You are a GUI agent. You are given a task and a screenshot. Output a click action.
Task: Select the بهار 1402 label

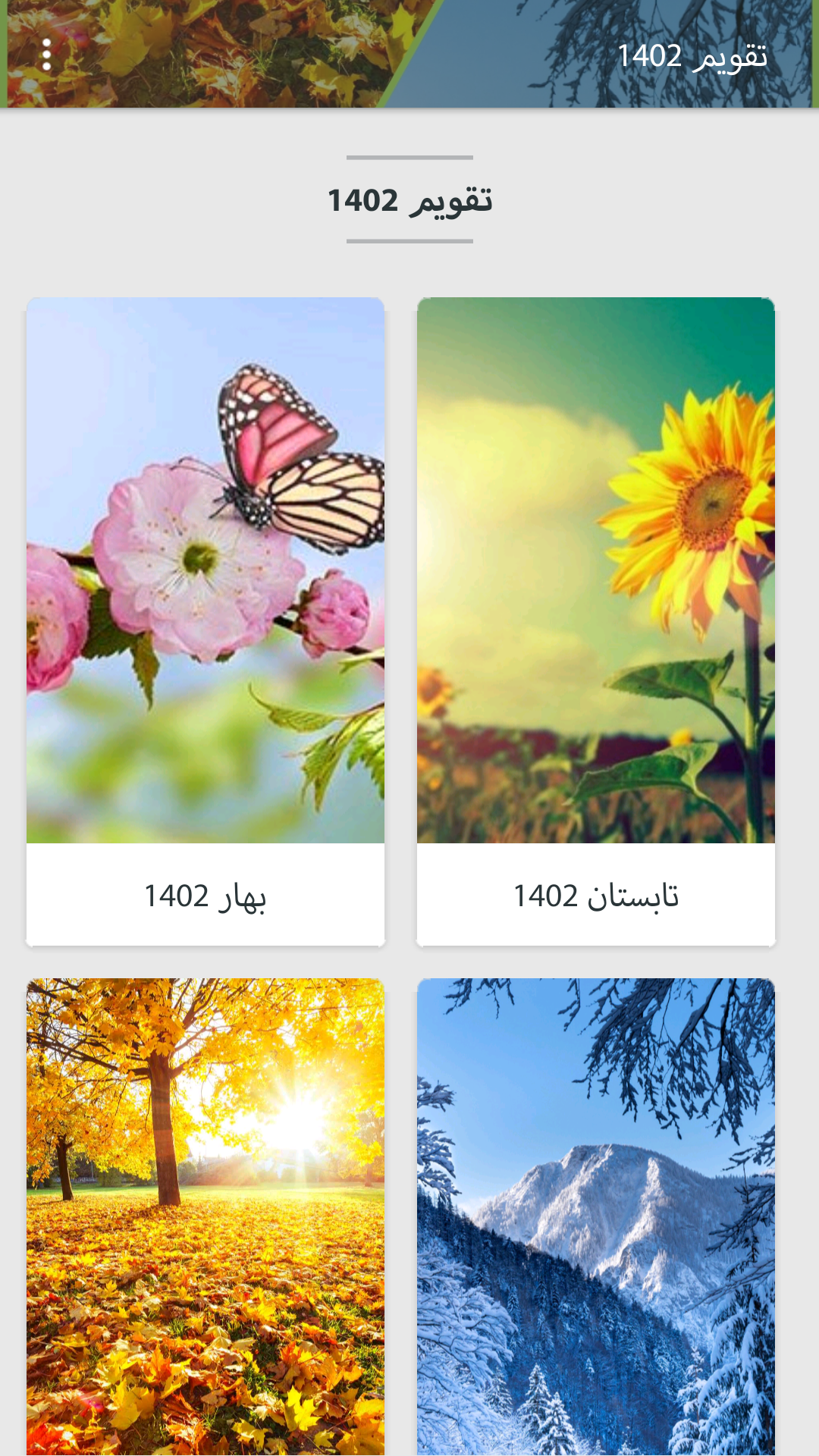[205, 897]
